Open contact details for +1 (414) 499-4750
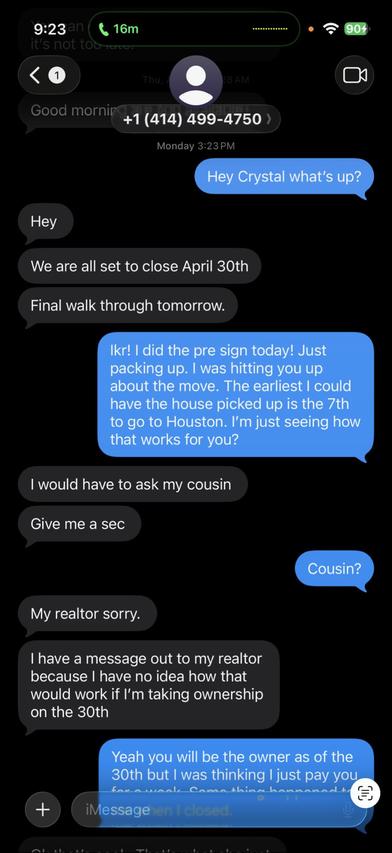This screenshot has height=853, width=392. coord(196,119)
